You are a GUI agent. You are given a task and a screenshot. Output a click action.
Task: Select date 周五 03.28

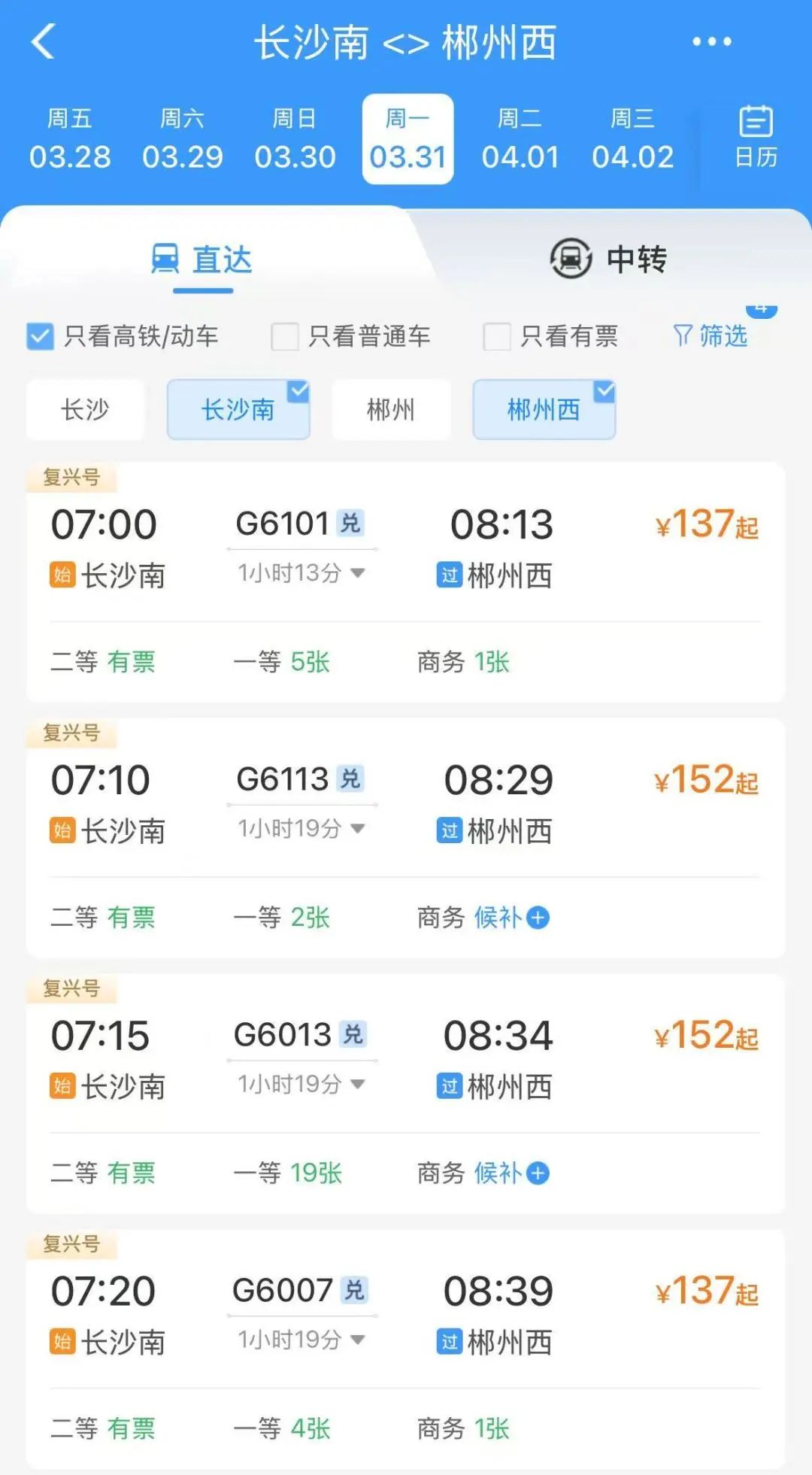point(70,139)
